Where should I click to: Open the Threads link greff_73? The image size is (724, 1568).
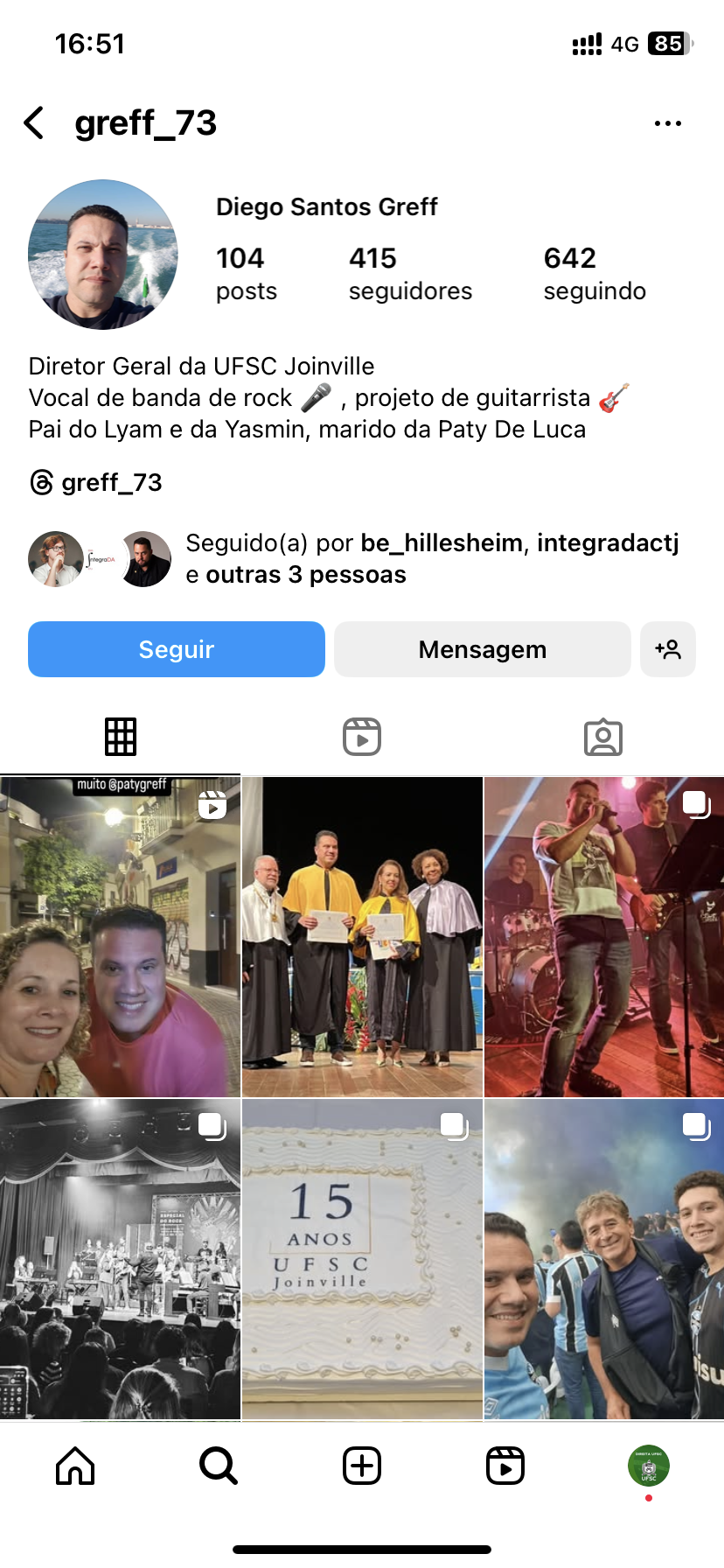96,482
